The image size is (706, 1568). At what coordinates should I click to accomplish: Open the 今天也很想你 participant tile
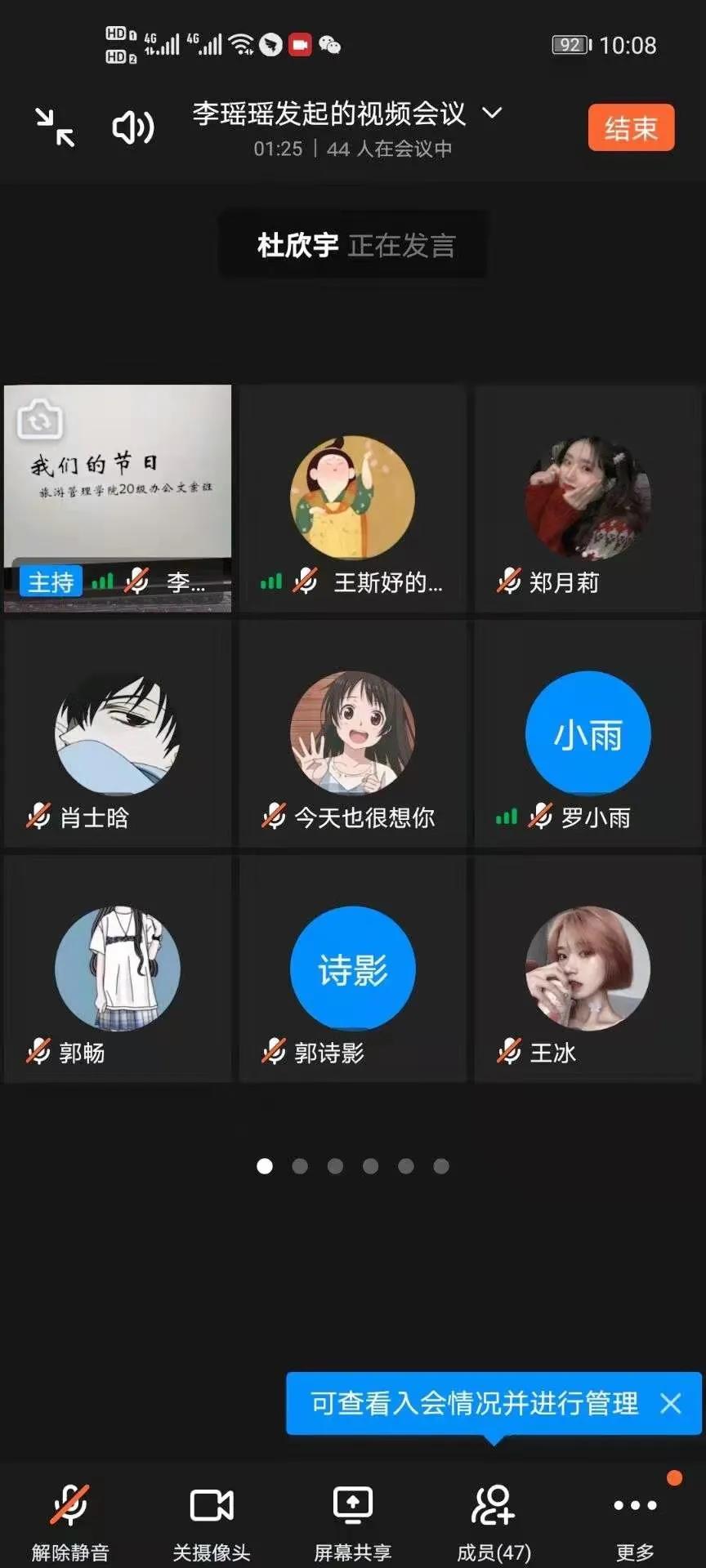(352, 733)
